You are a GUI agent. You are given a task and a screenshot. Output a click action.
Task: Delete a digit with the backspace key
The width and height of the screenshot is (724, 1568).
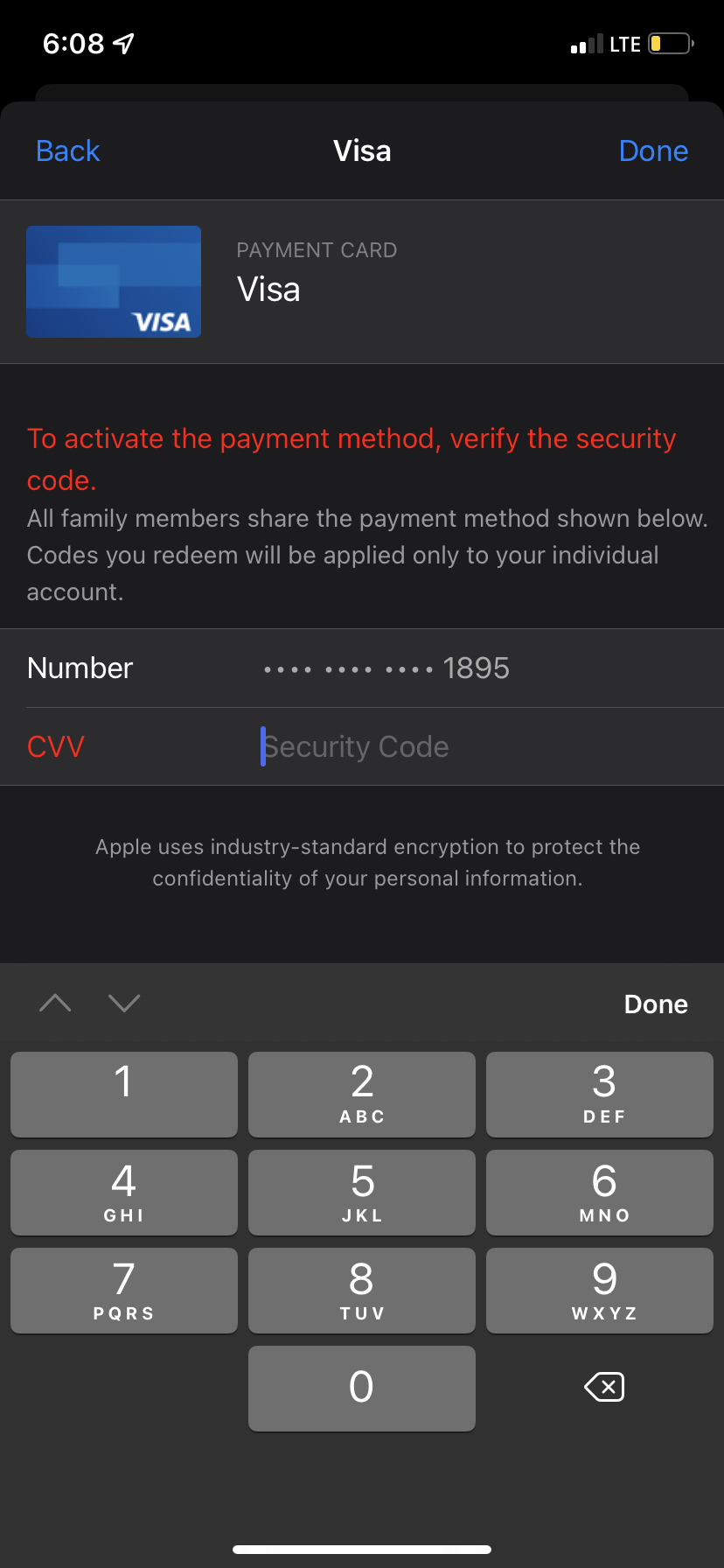coord(603,1387)
